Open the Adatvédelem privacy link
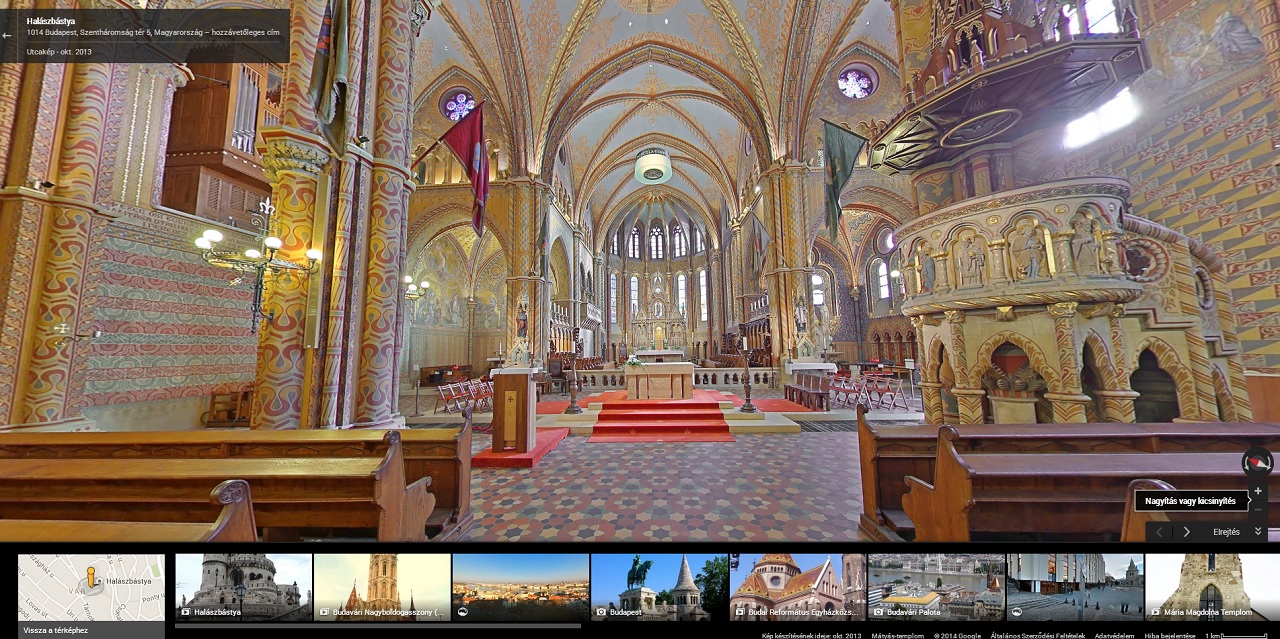1280x639 pixels. tap(1114, 635)
